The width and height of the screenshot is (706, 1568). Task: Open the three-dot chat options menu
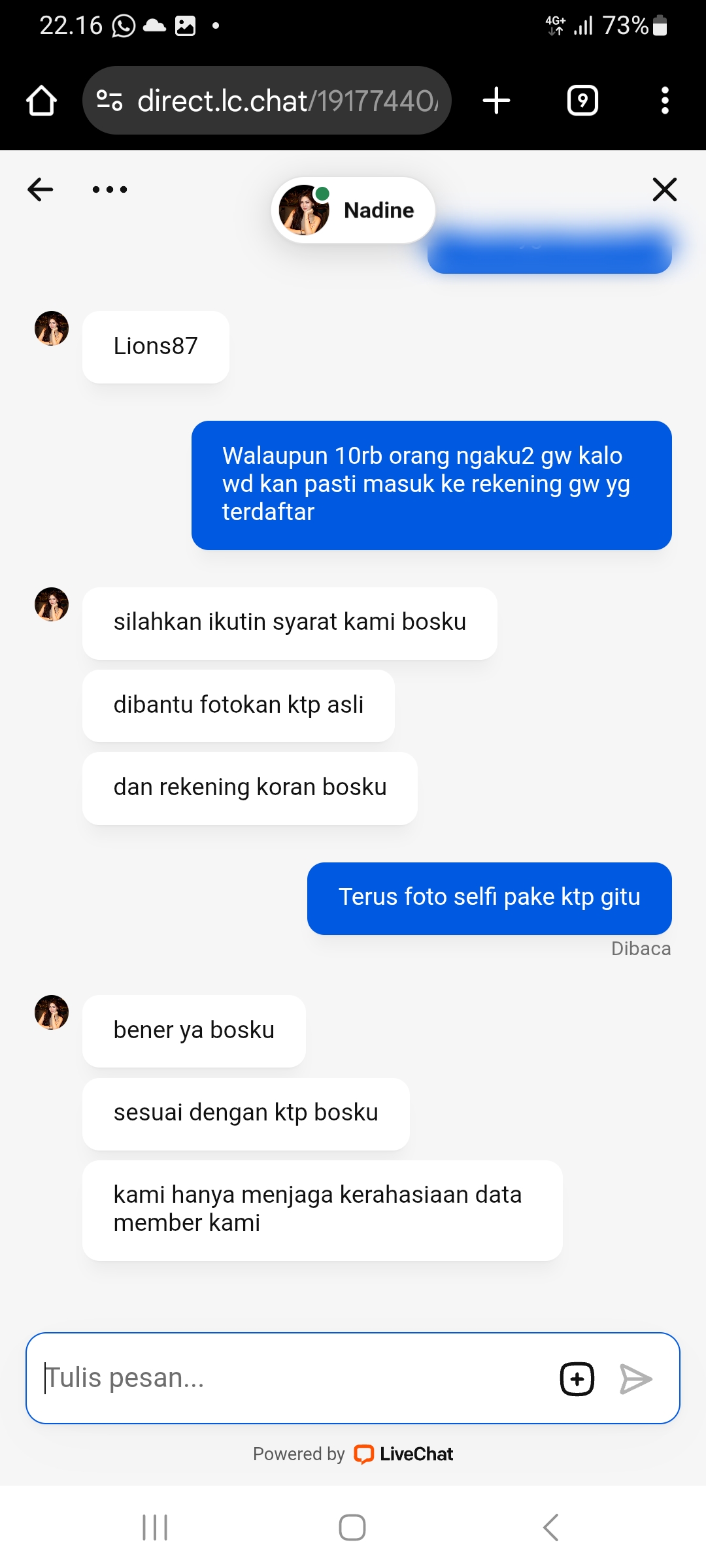point(110,189)
